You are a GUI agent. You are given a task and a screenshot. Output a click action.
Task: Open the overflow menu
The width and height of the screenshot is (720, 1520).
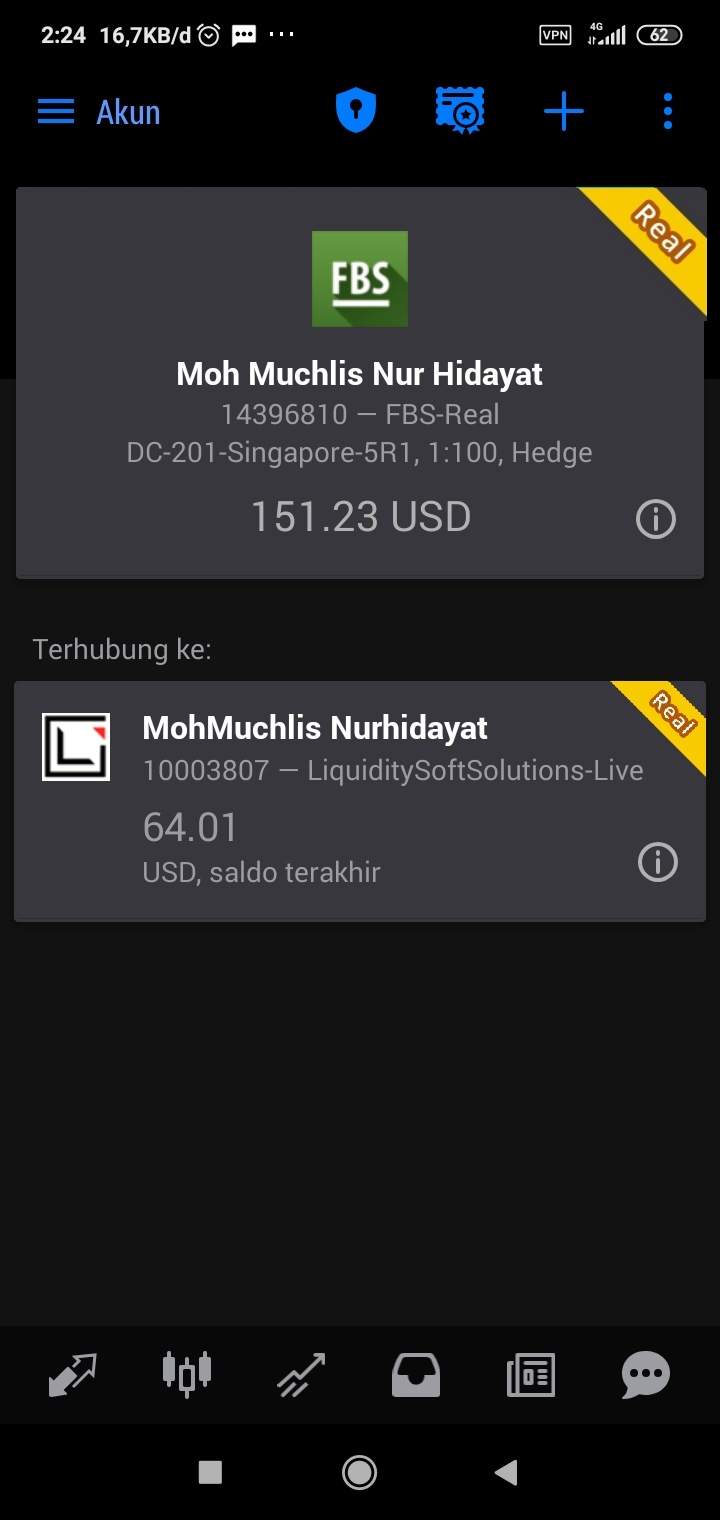[x=668, y=111]
